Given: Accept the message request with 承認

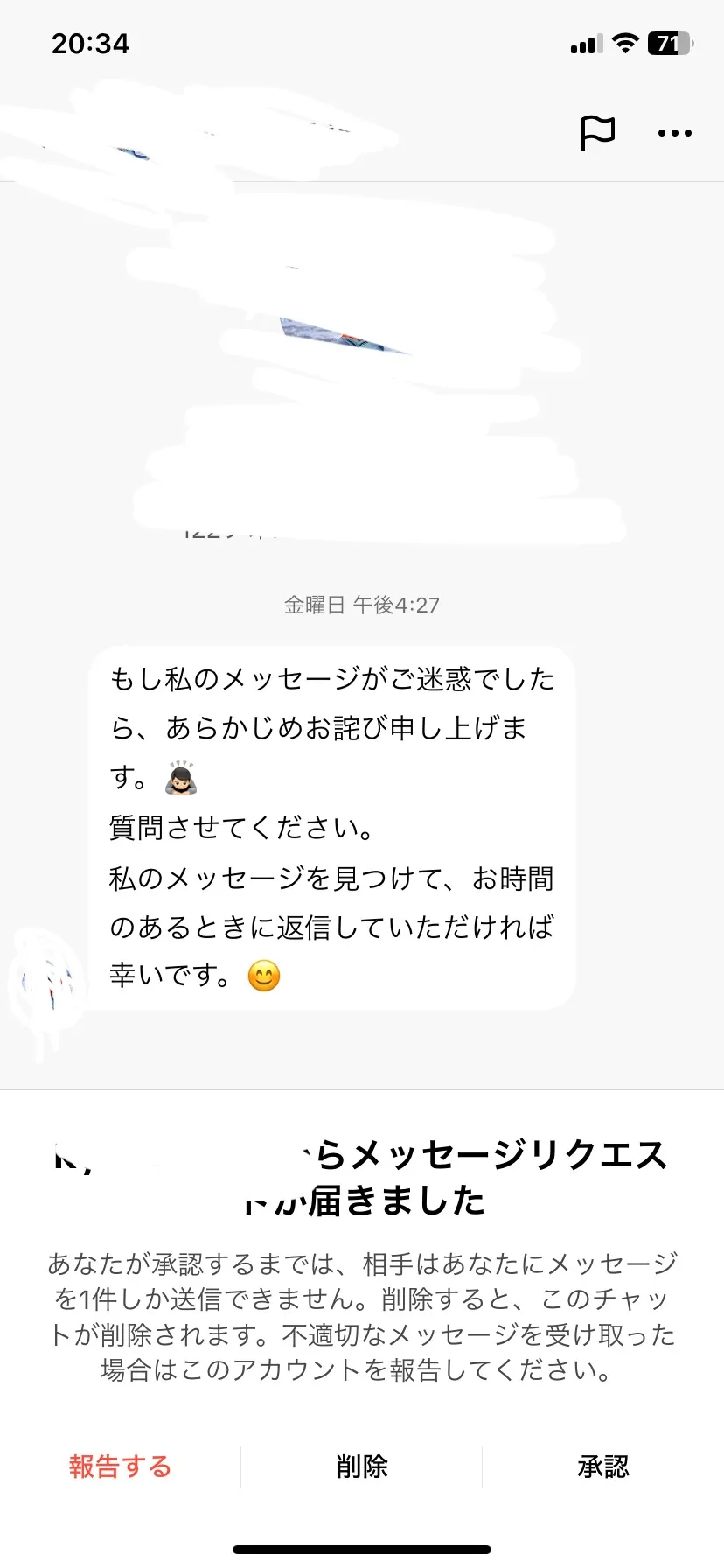Looking at the screenshot, I should (x=603, y=1466).
